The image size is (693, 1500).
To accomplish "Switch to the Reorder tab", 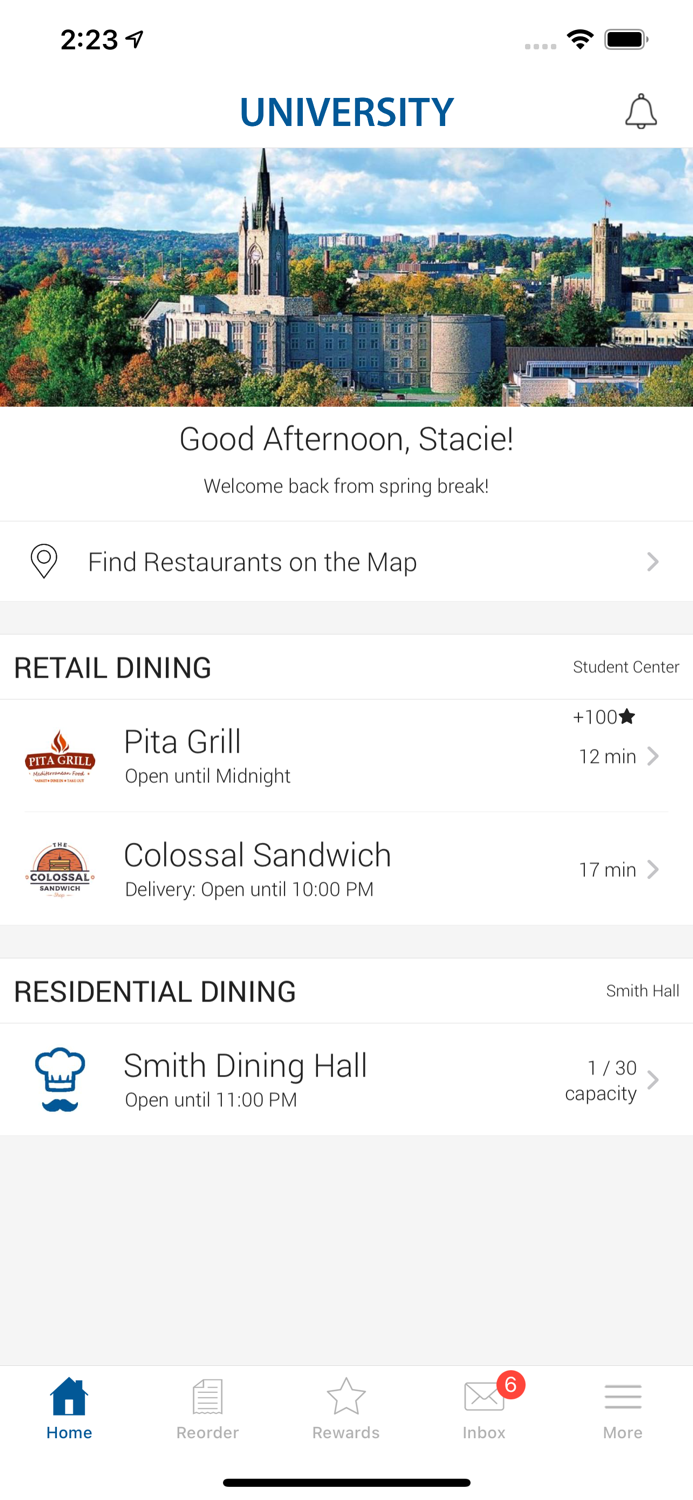I will (207, 1409).
